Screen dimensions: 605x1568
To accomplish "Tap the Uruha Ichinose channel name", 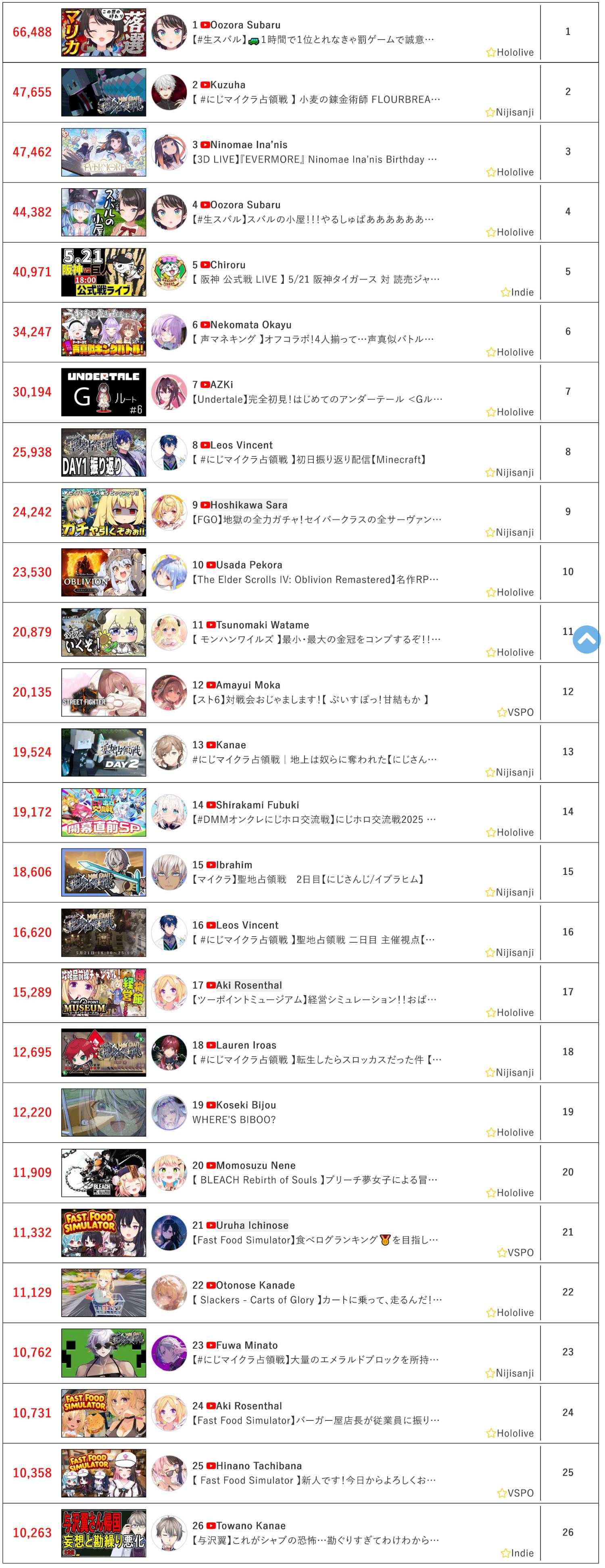I will pyautogui.click(x=252, y=1225).
